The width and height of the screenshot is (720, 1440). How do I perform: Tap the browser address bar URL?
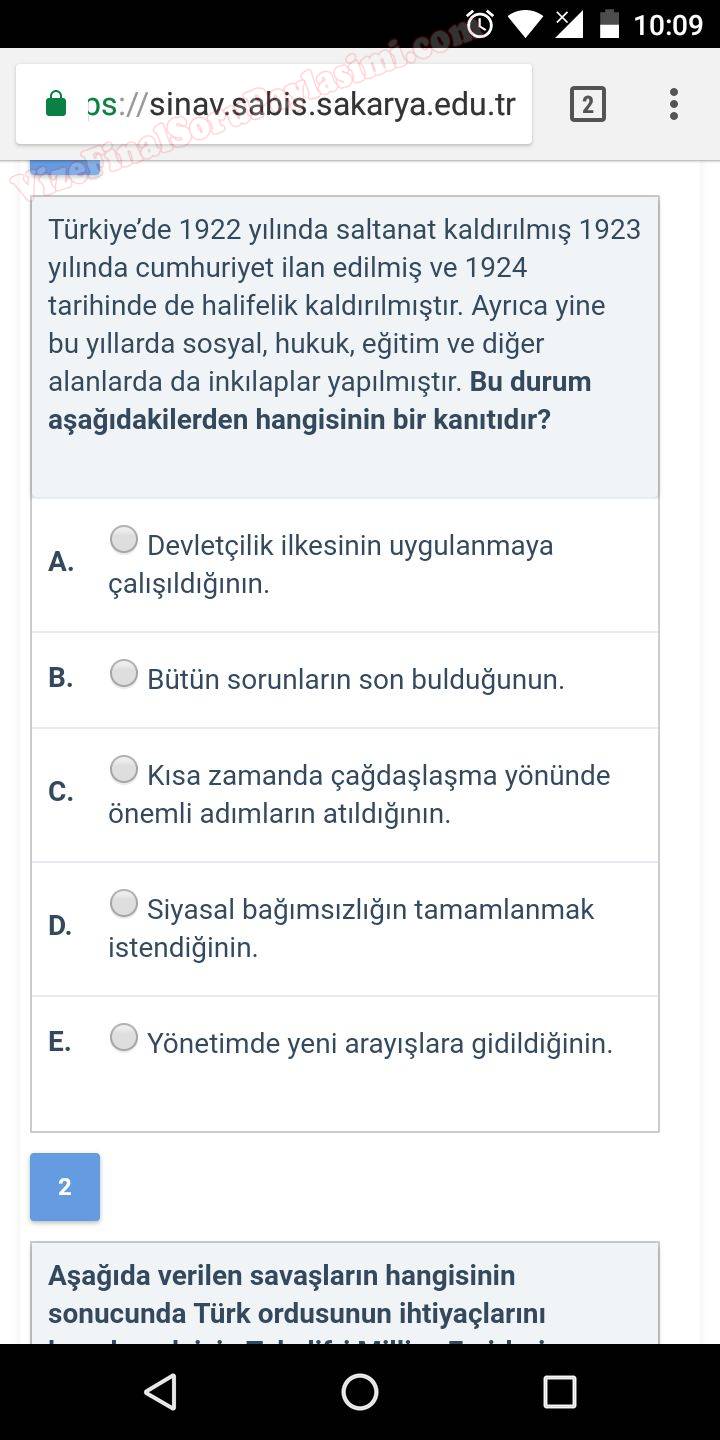coord(300,105)
